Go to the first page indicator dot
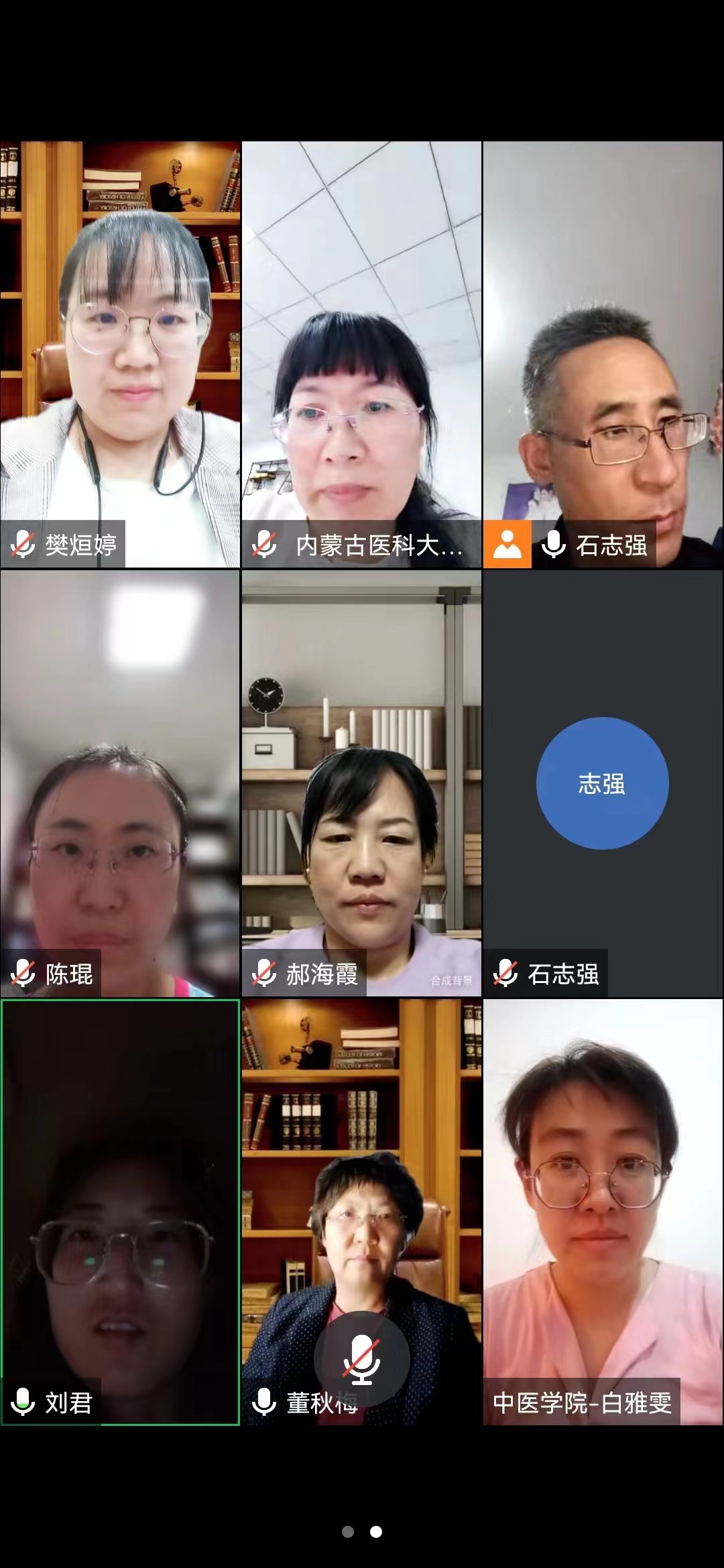Screen dimensions: 724x1568 coord(348,1531)
